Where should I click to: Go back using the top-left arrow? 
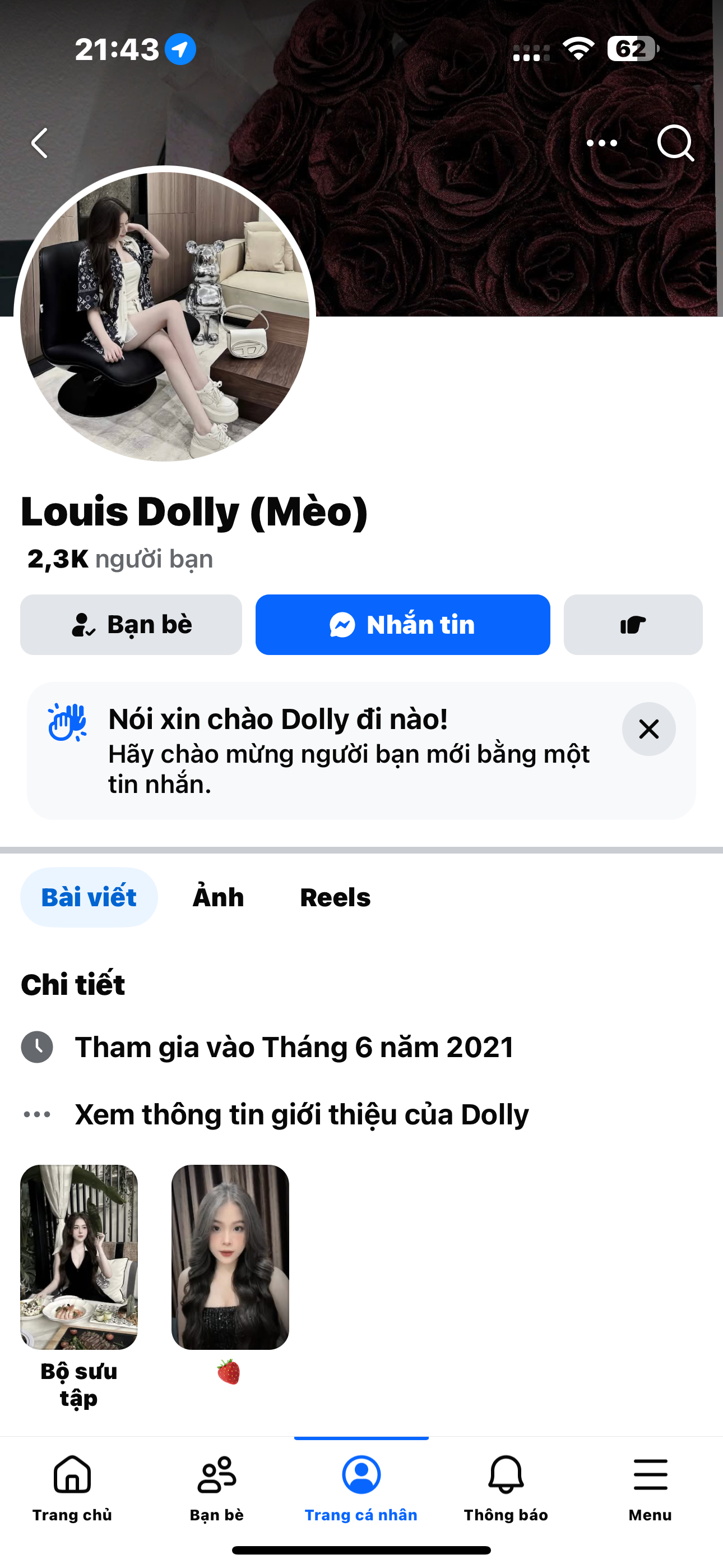[40, 143]
